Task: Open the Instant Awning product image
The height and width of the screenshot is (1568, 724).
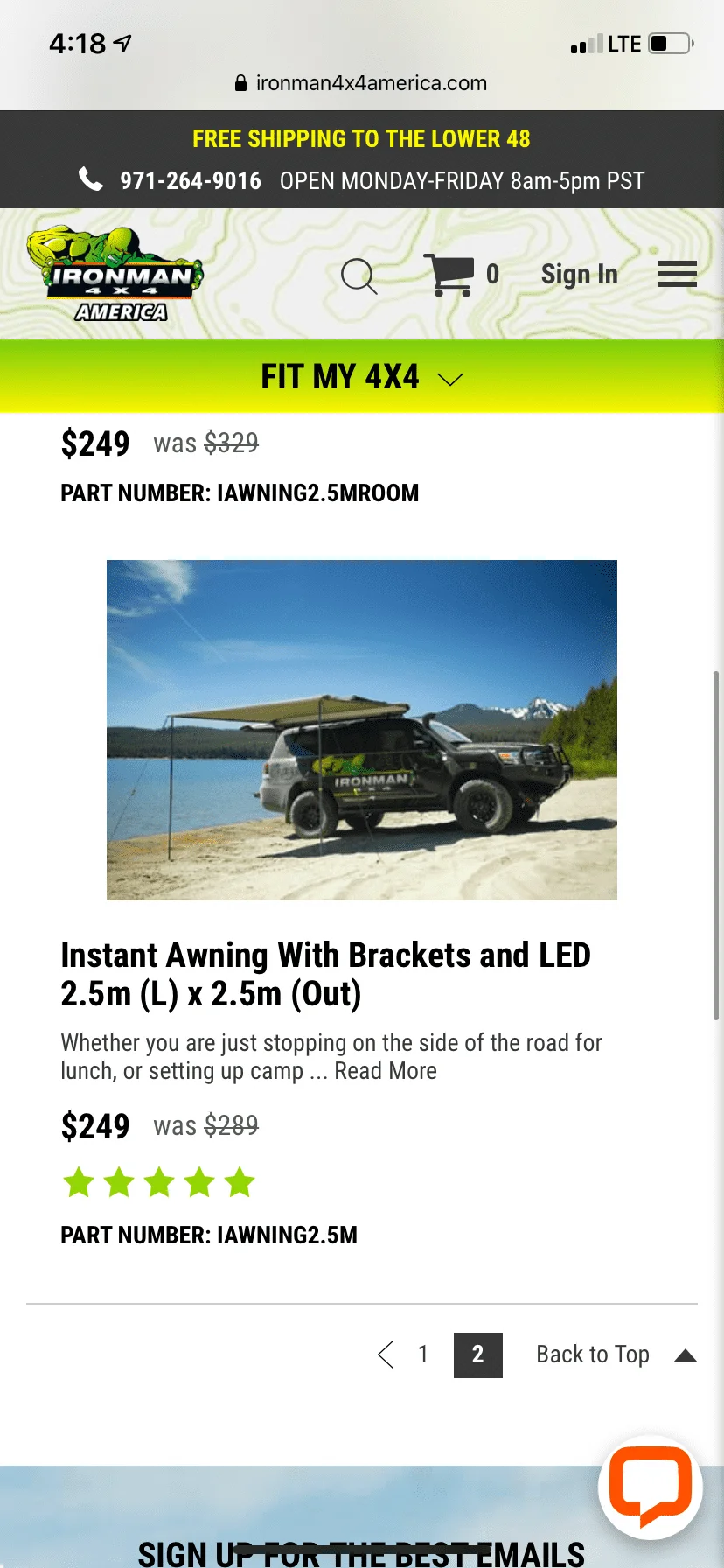Action: point(362,730)
